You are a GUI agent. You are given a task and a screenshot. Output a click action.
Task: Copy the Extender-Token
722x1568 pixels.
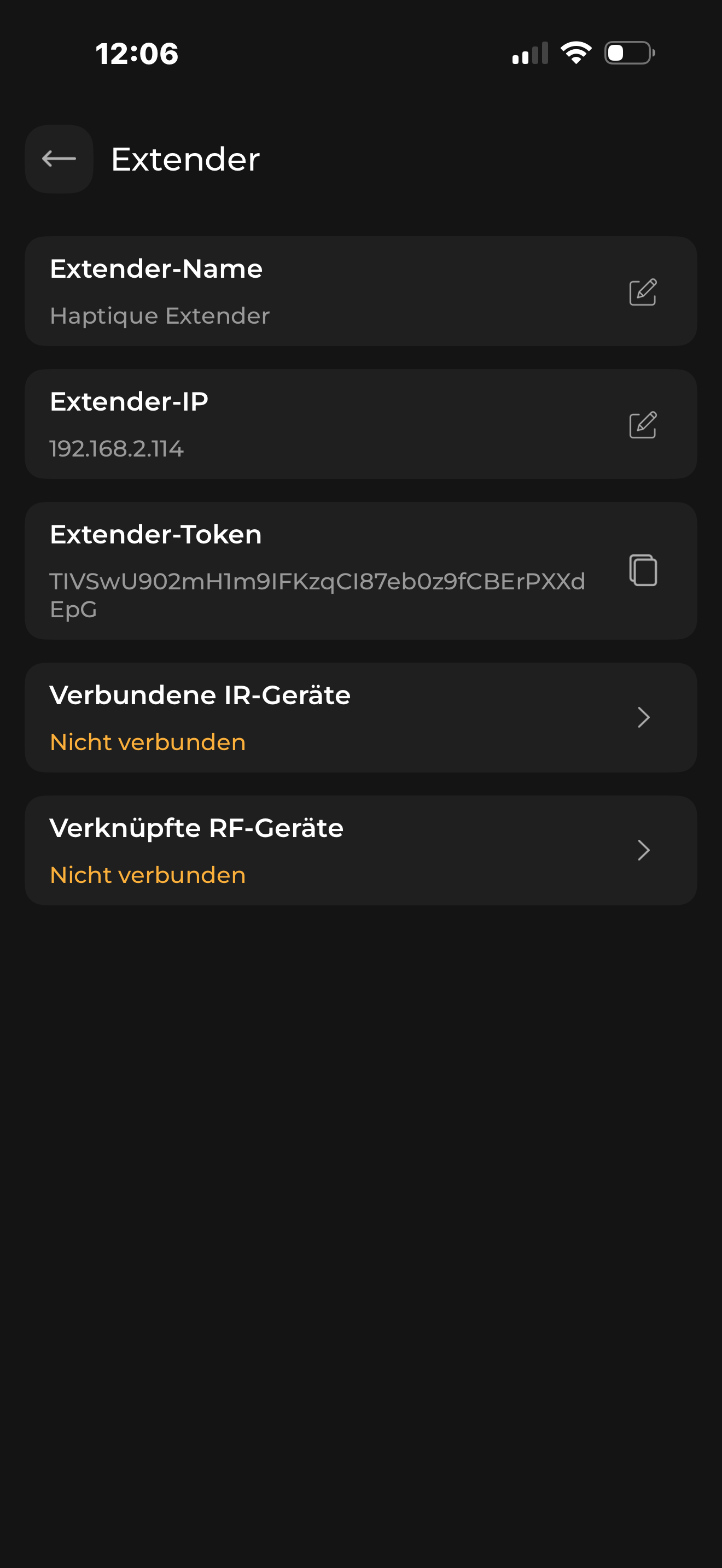click(643, 570)
